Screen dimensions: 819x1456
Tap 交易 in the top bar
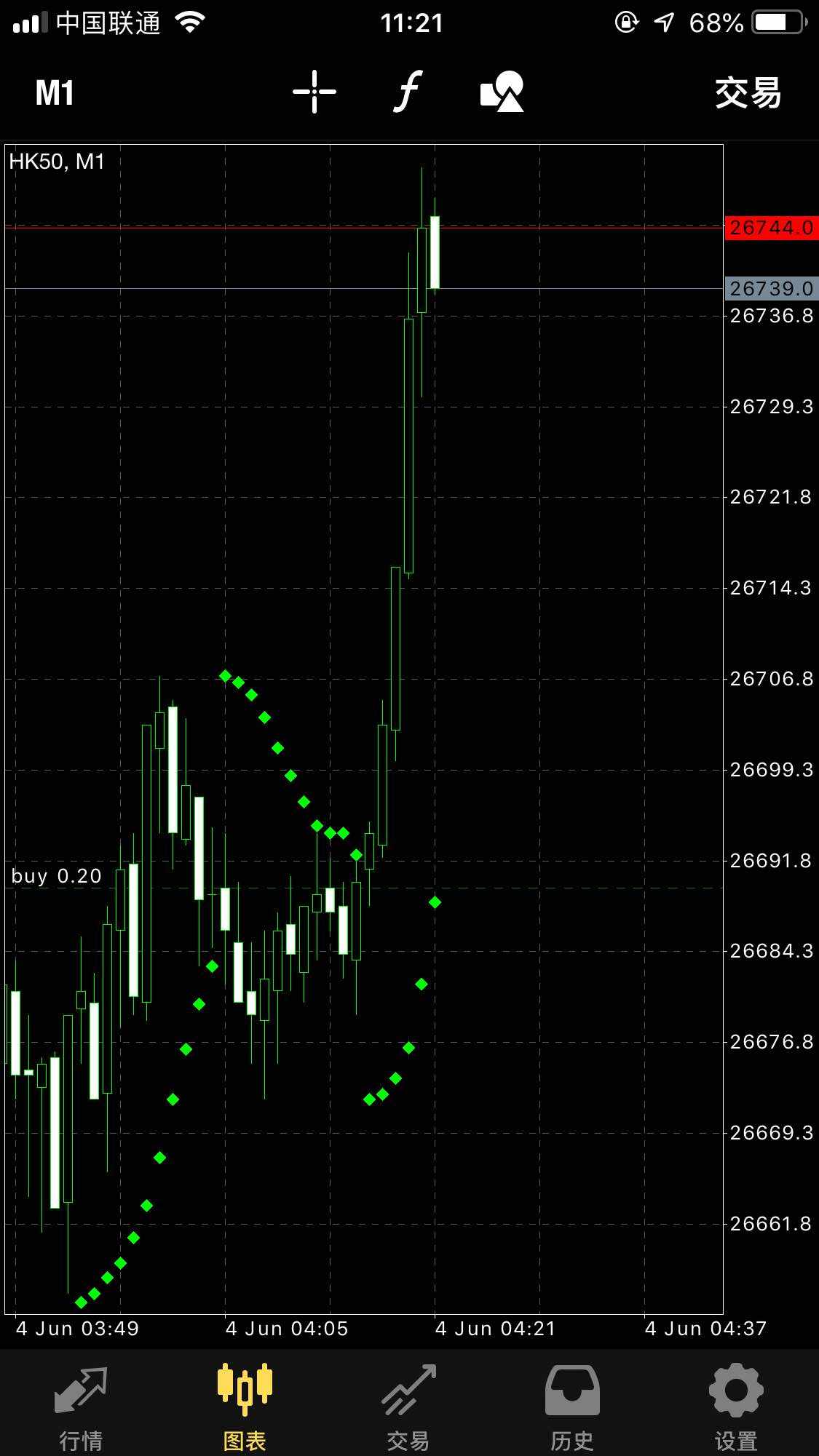click(x=748, y=94)
